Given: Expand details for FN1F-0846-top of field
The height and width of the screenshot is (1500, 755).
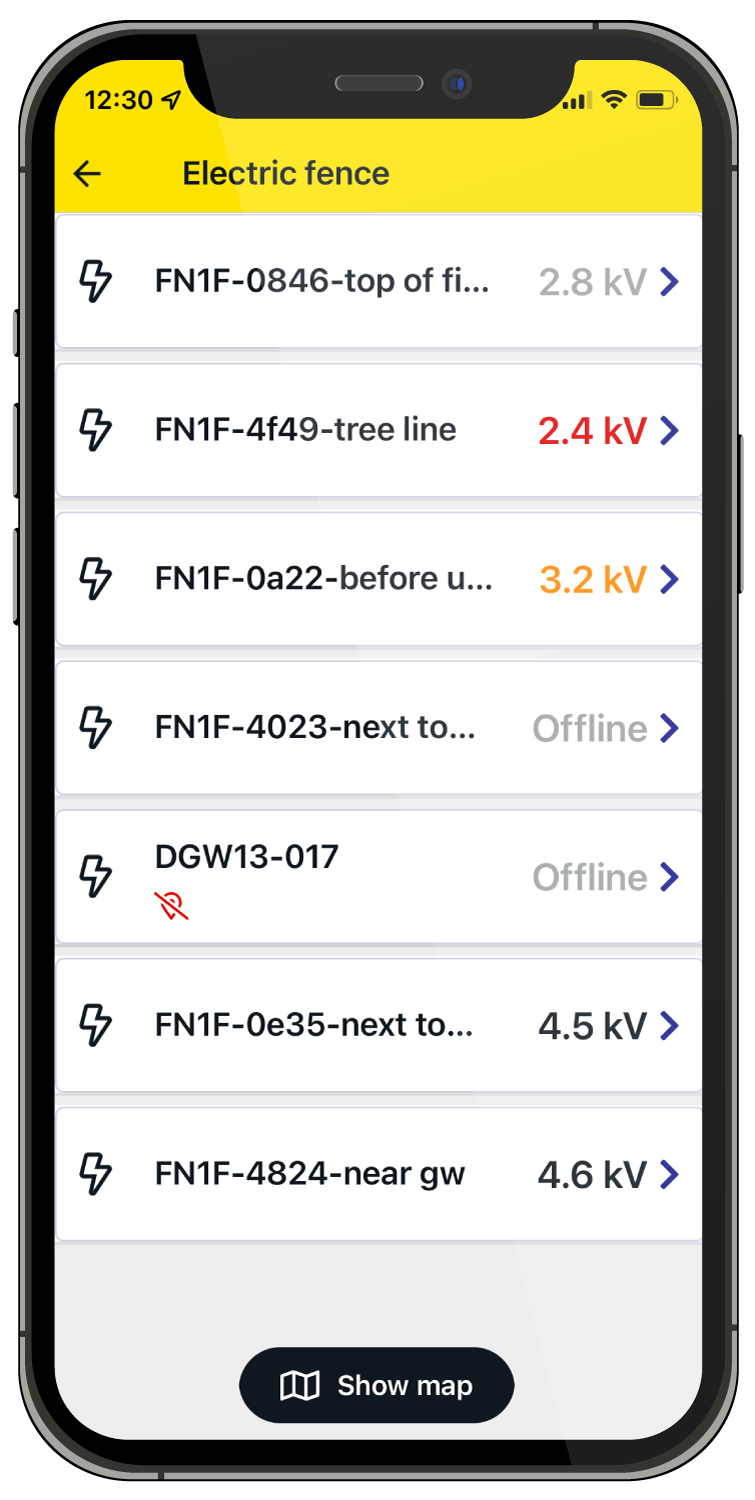Looking at the screenshot, I should (x=668, y=281).
